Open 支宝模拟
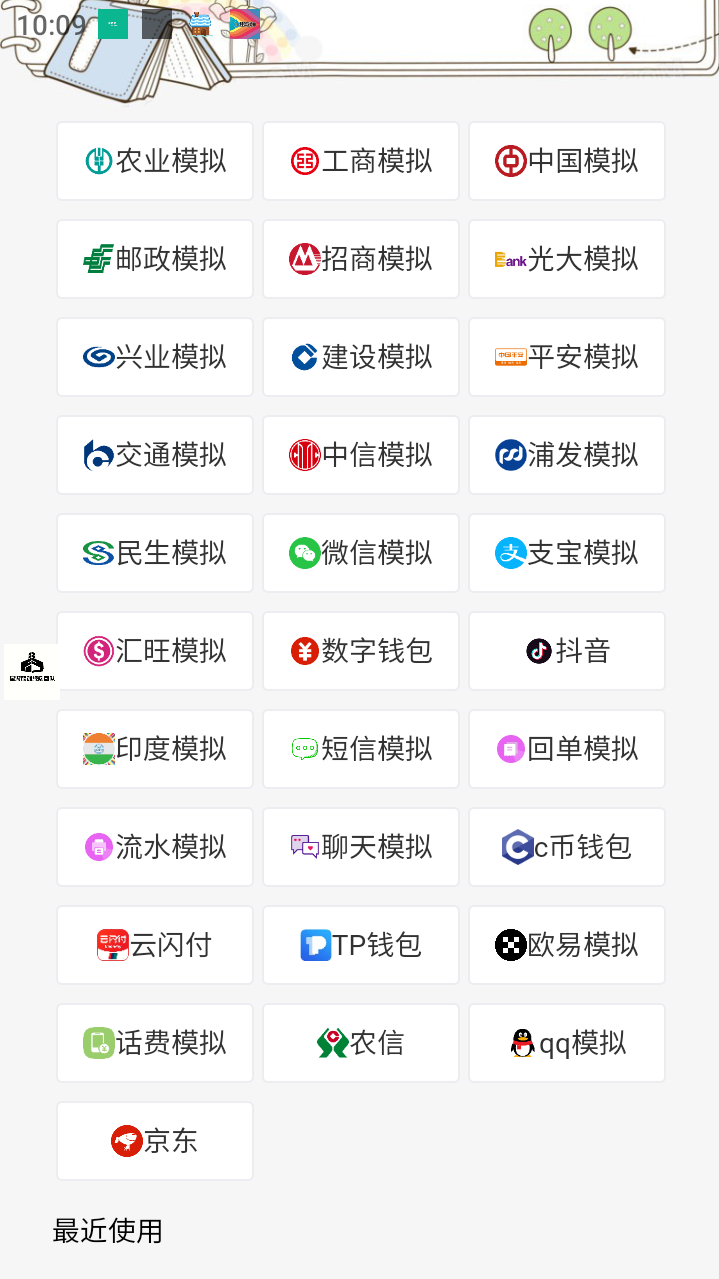The height and width of the screenshot is (1279, 719). coord(567,553)
